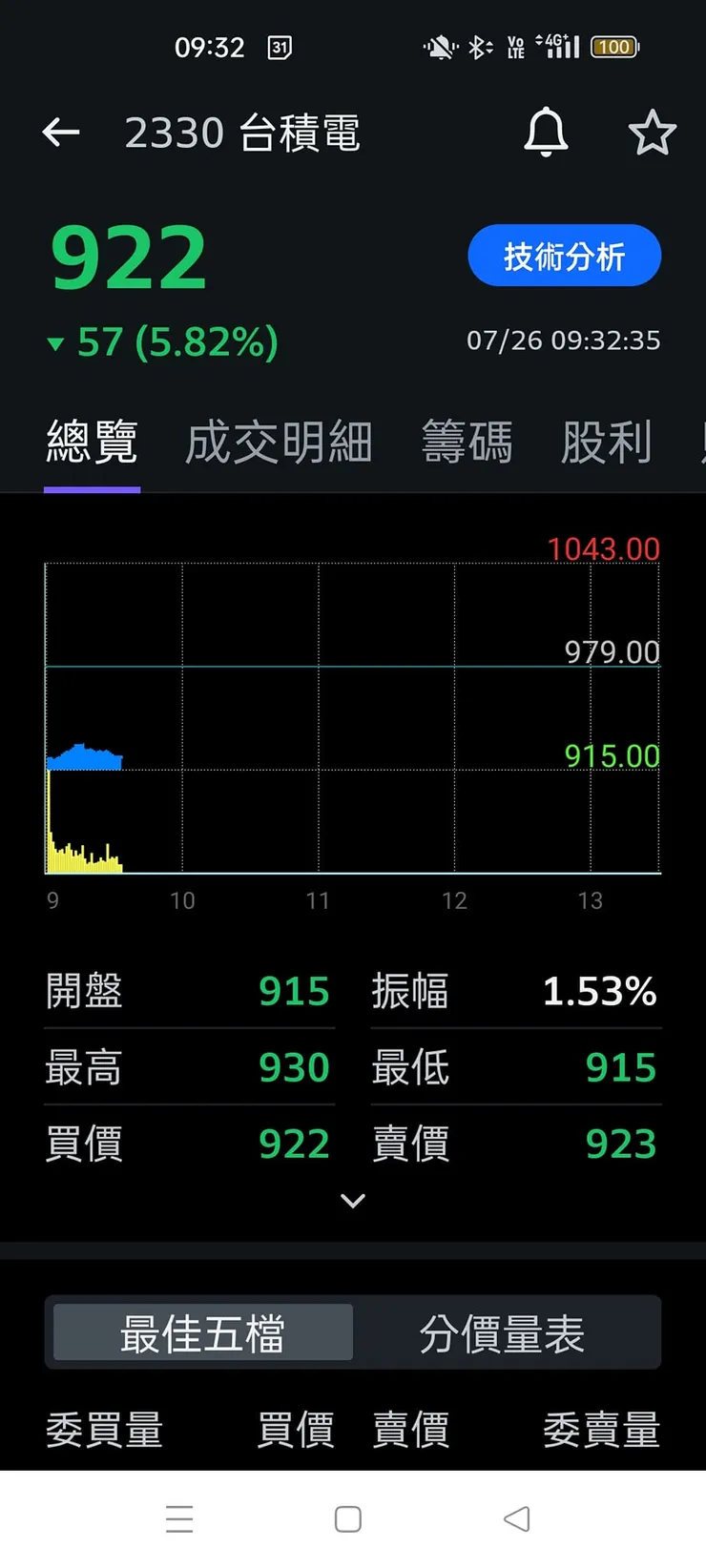Tap the star to favorite 2330 台積電
This screenshot has width=706, height=1568.
pos(653,134)
